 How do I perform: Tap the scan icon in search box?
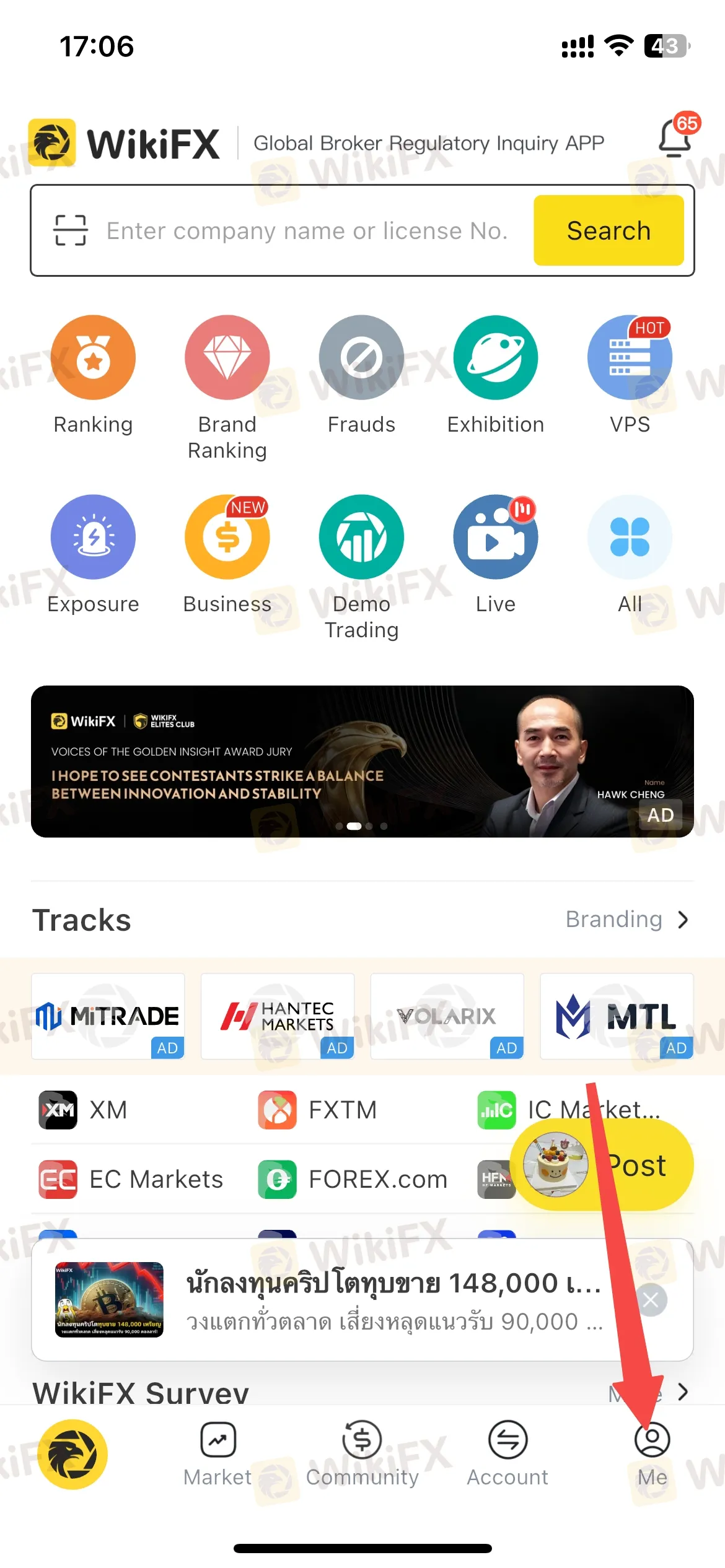click(70, 230)
